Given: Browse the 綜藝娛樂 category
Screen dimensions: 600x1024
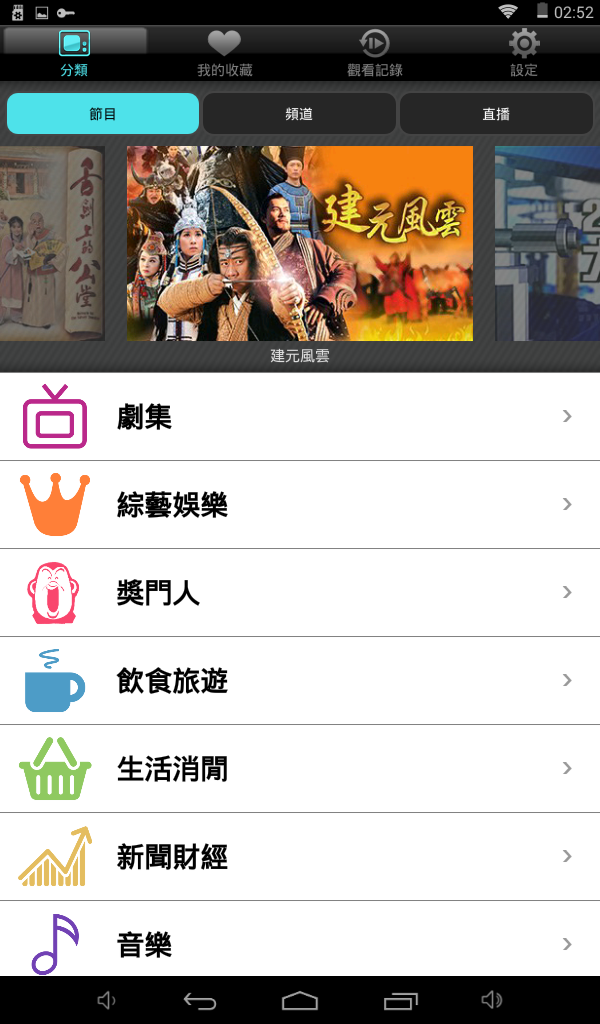Looking at the screenshot, I should (x=300, y=505).
